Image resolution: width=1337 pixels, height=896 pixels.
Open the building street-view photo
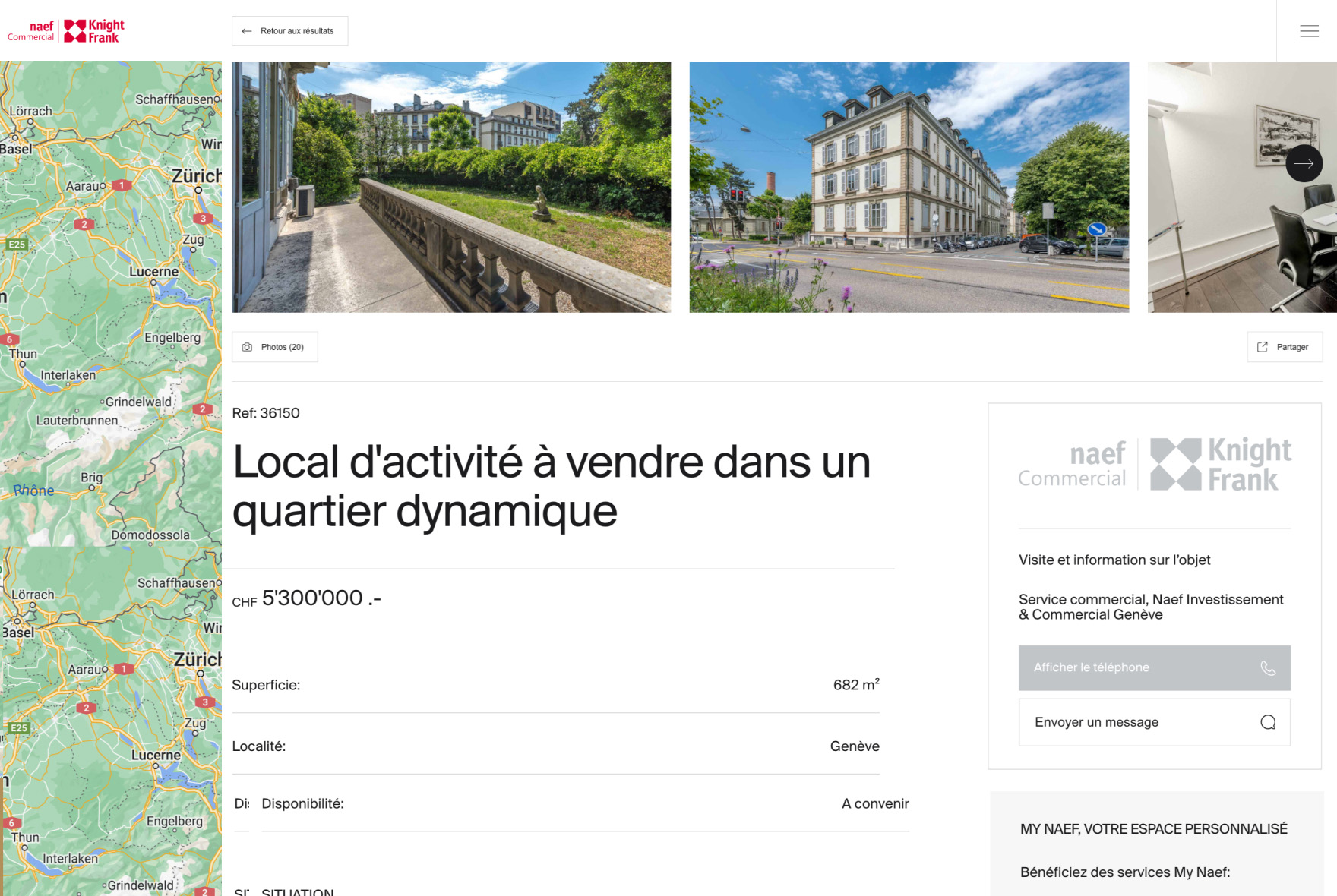click(909, 187)
